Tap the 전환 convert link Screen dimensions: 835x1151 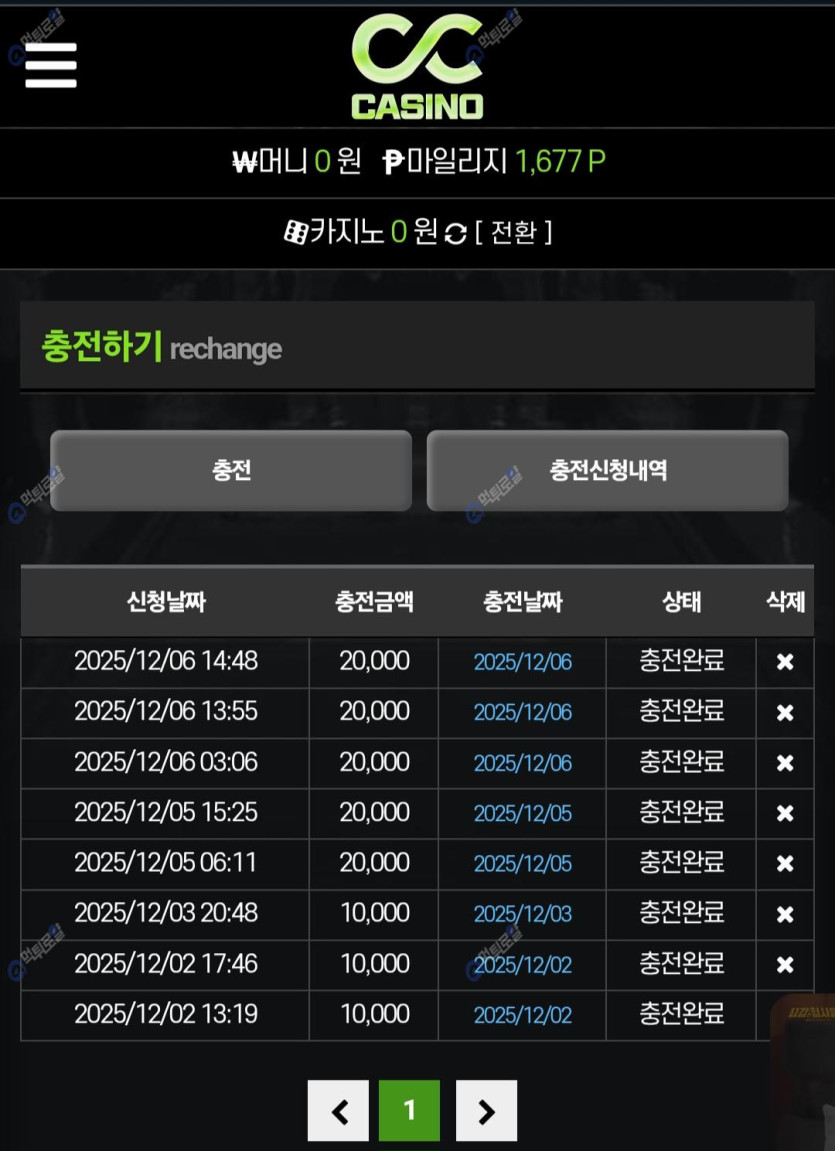pyautogui.click(x=514, y=233)
